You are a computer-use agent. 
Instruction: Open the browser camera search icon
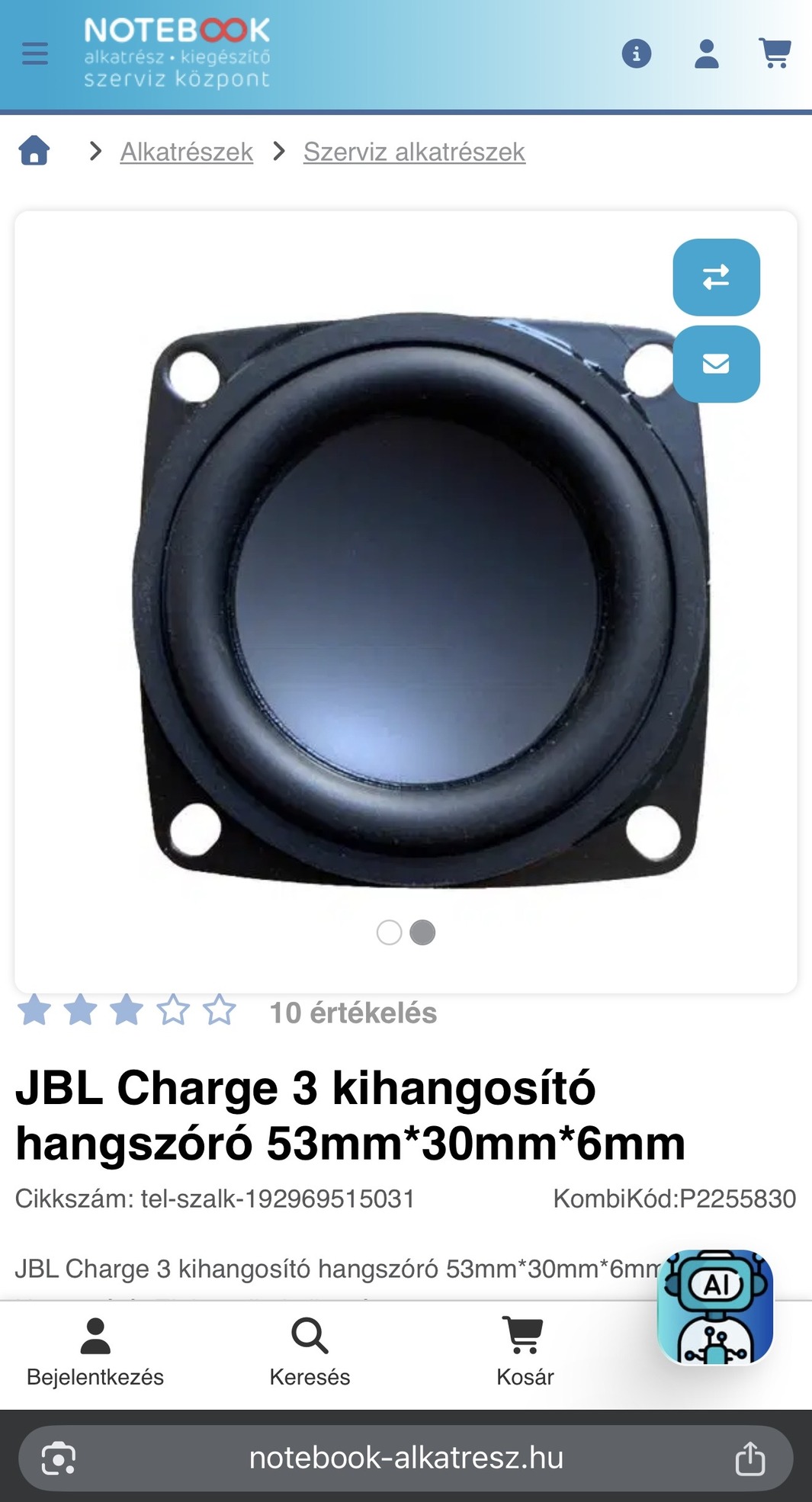[59, 1459]
